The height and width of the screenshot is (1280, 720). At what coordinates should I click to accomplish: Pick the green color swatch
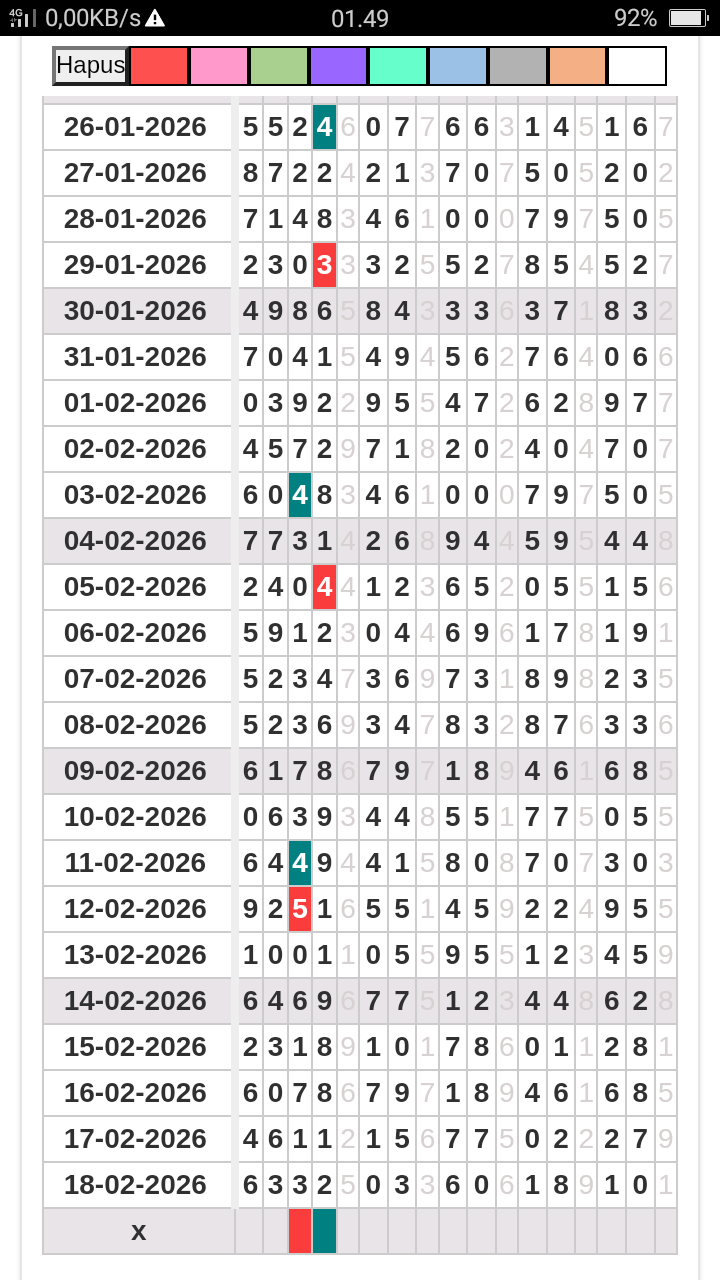[279, 66]
